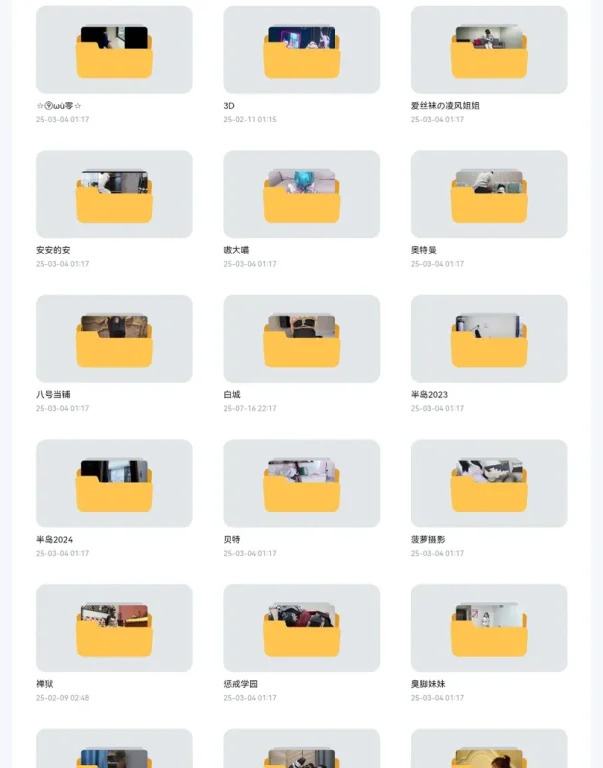The width and height of the screenshot is (603, 768).
Task: Open the 半岛2023 folder
Action: [x=488, y=339]
